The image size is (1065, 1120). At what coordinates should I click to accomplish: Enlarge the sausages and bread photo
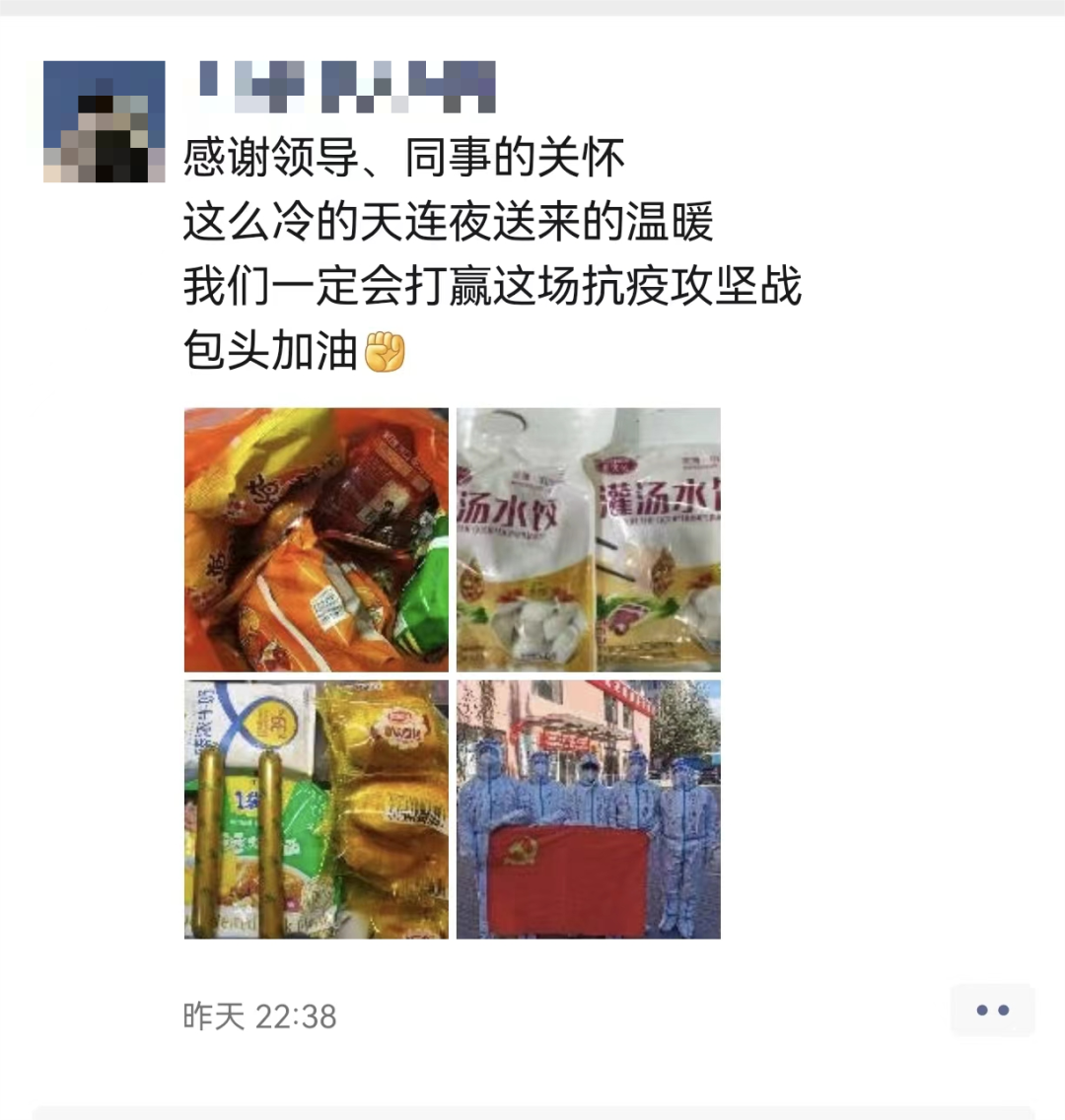coord(317,809)
